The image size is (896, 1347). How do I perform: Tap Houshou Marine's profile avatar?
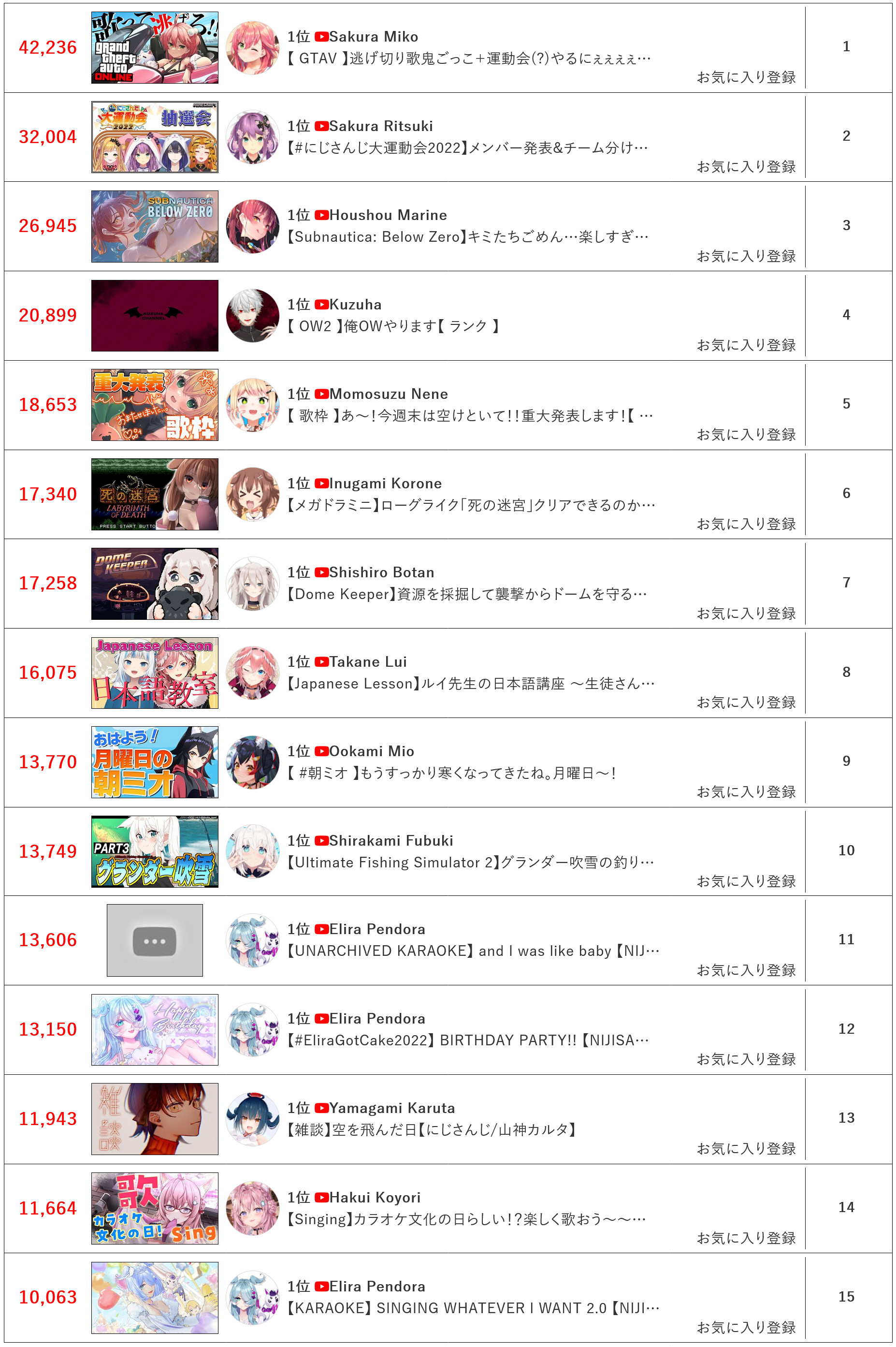pyautogui.click(x=252, y=226)
